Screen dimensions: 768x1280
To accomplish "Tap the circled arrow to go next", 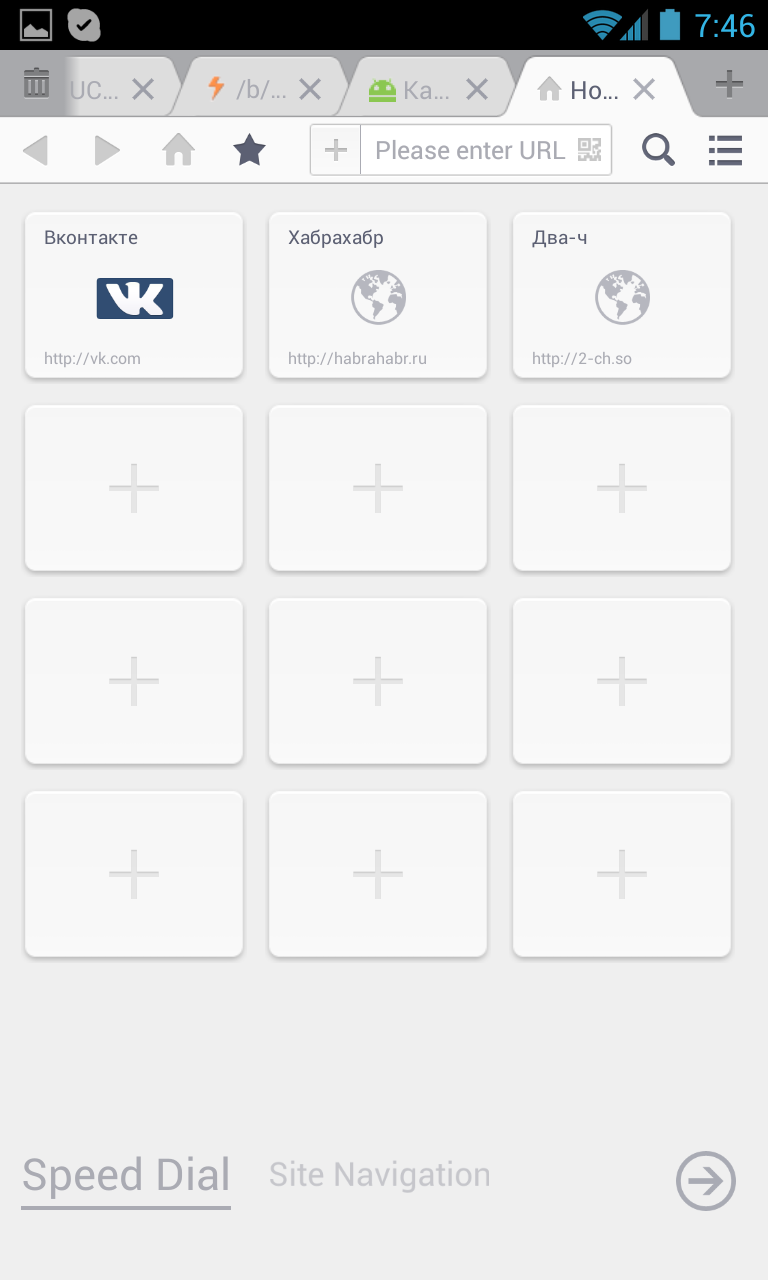I will 706,1181.
